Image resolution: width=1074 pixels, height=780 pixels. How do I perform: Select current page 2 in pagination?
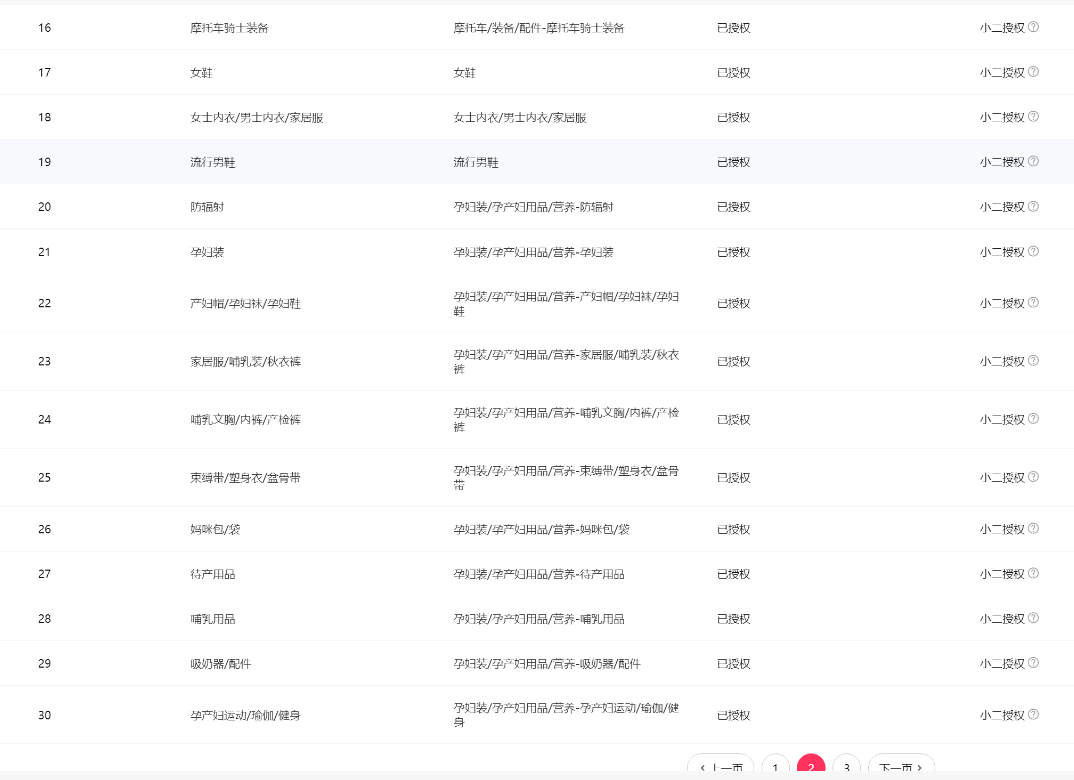pyautogui.click(x=811, y=767)
